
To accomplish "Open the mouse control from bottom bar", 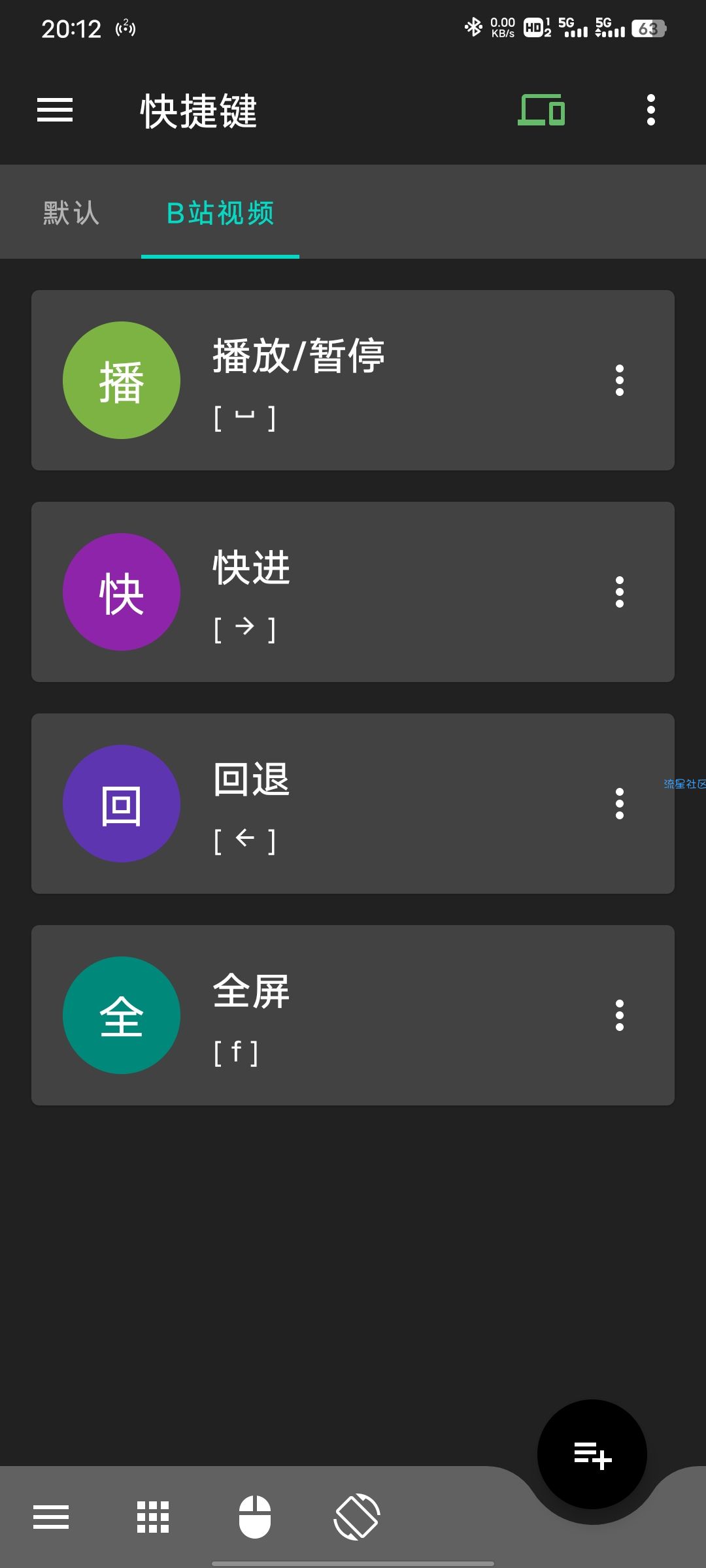I will tap(255, 1517).
